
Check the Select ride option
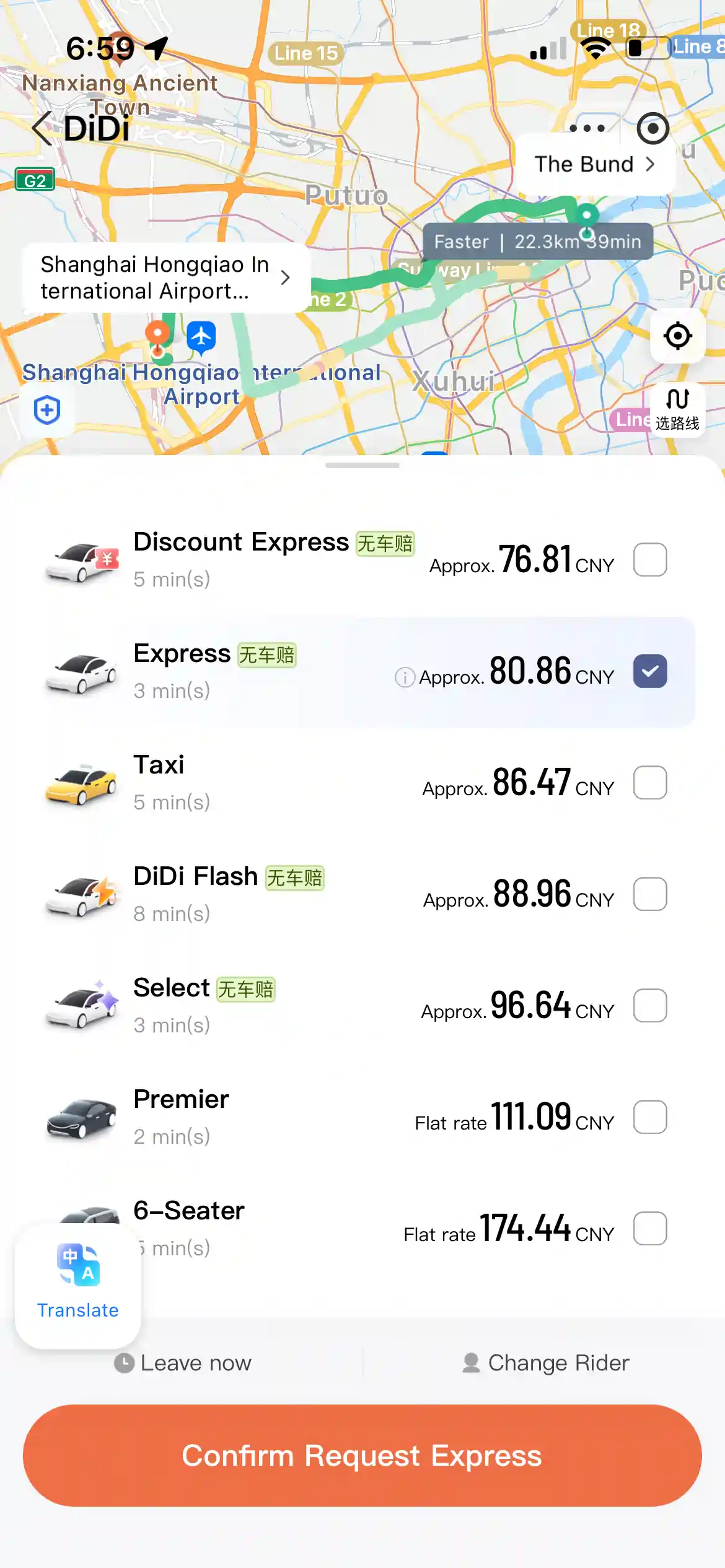(650, 1006)
